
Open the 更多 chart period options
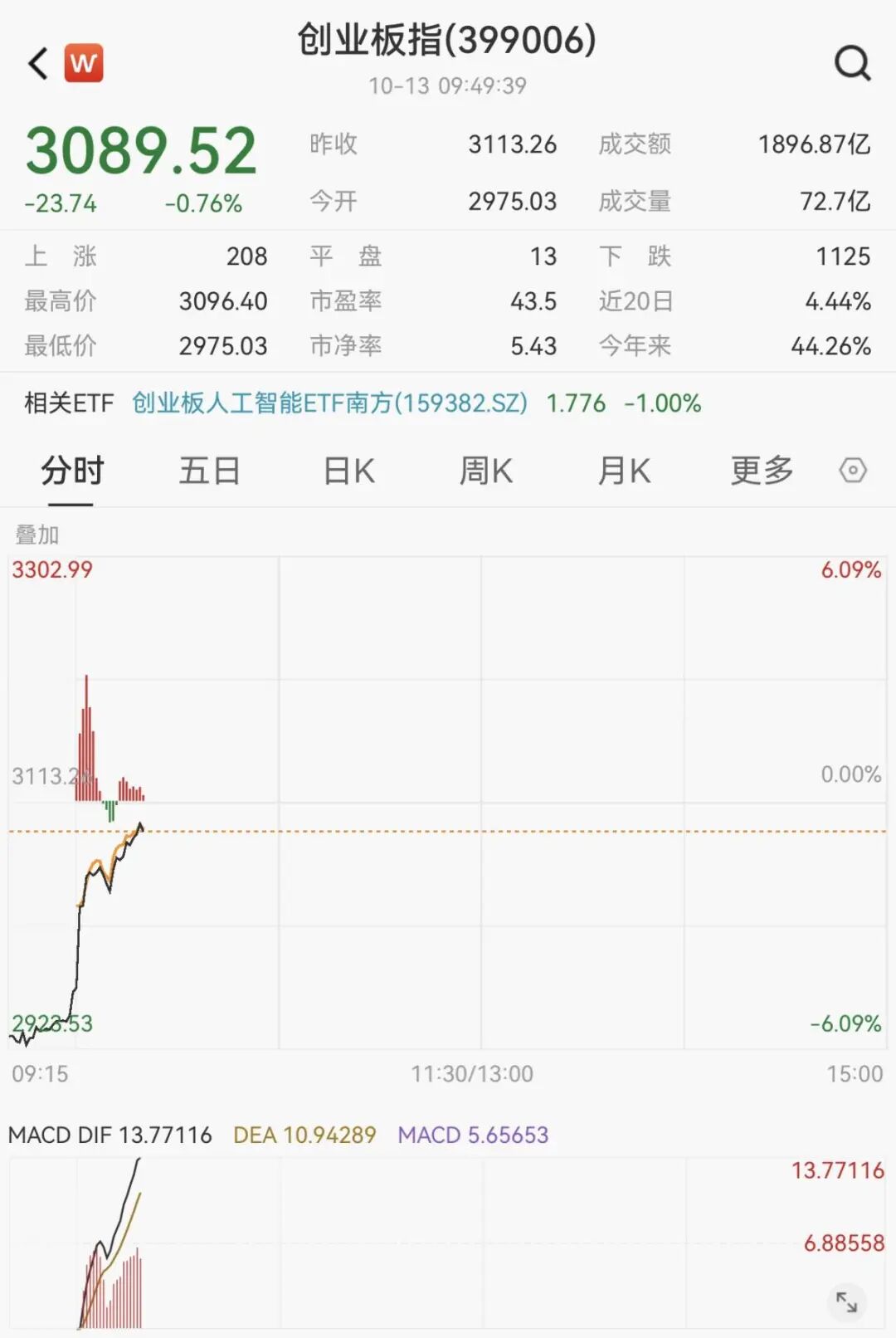tap(762, 471)
